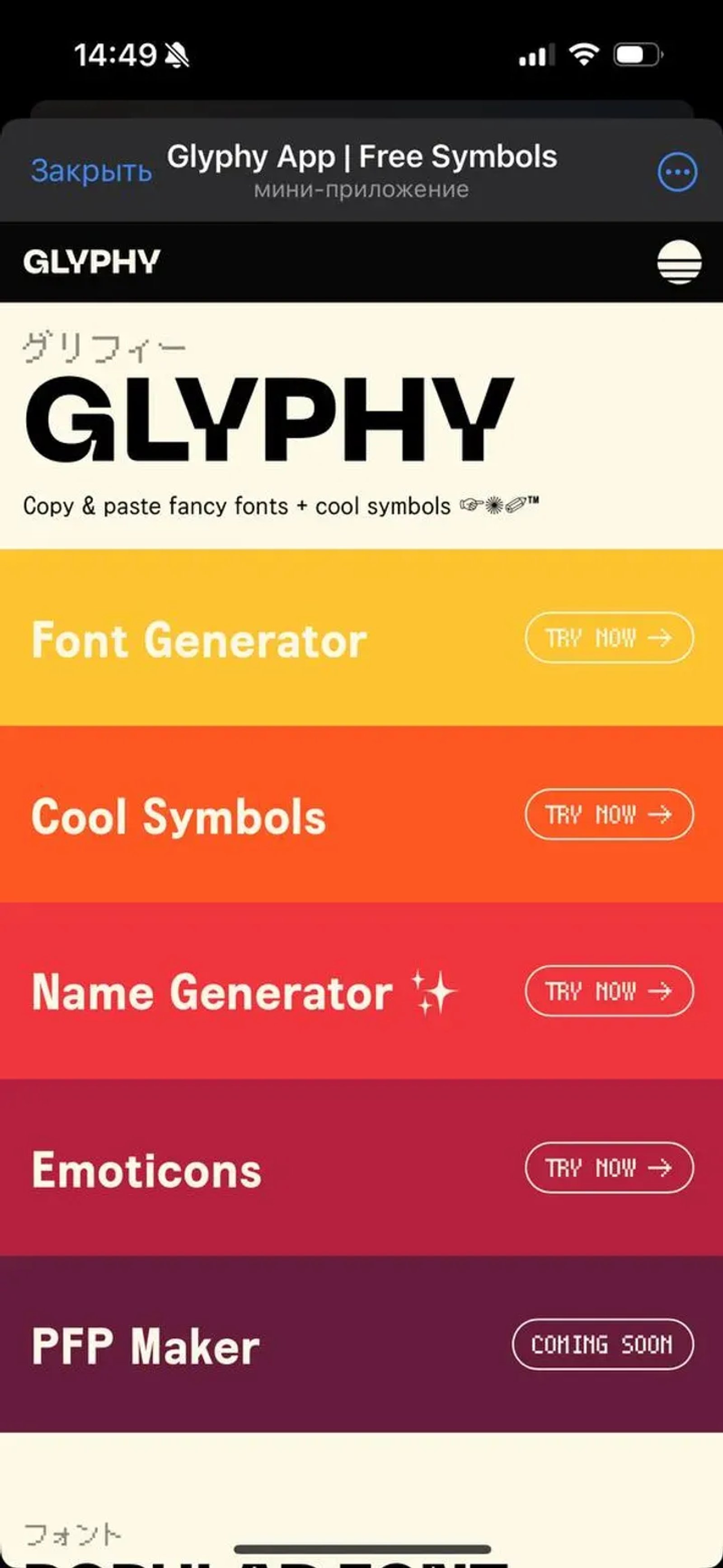Open the Emoticons section row
Image resolution: width=723 pixels, height=1568 pixels.
[x=146, y=1168]
